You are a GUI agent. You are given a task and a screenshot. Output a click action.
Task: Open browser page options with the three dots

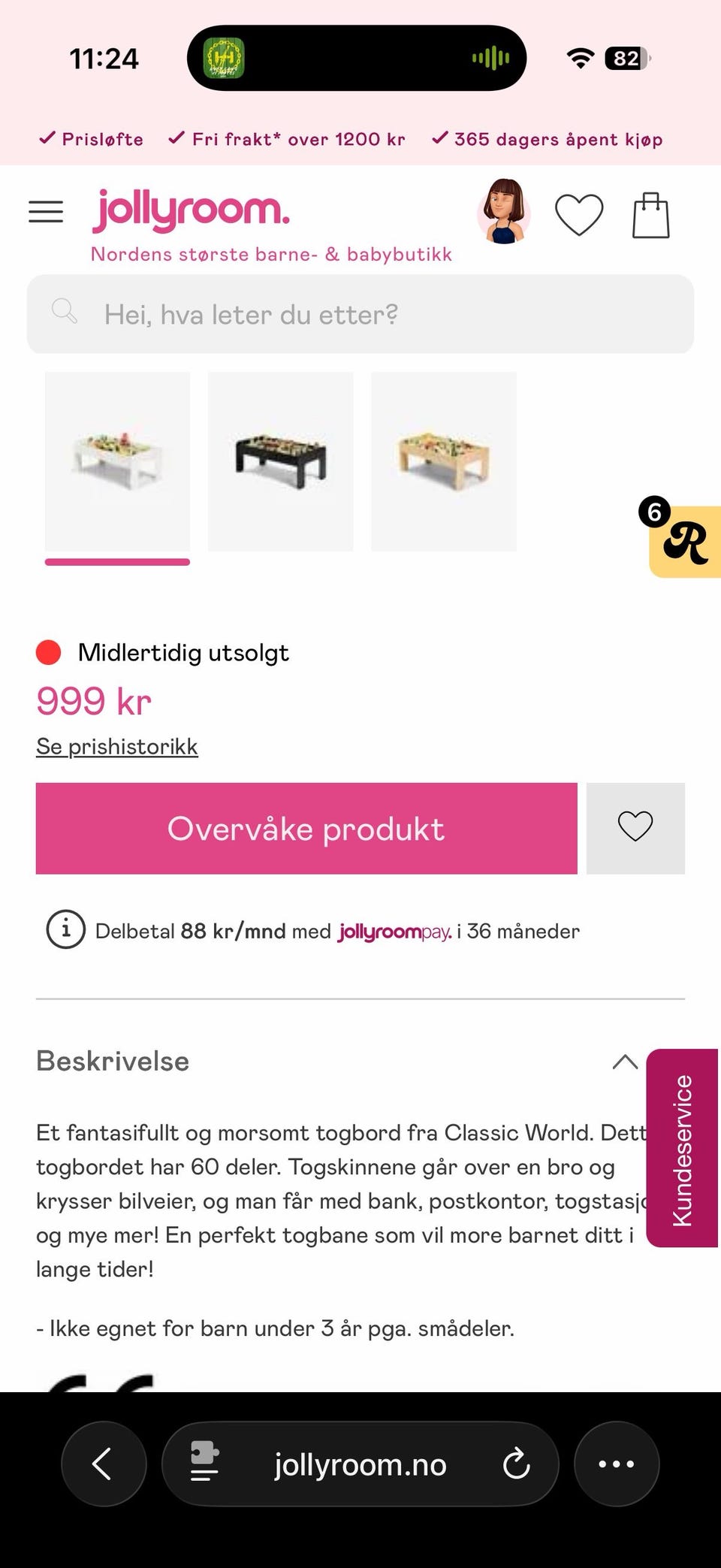pyautogui.click(x=616, y=1464)
